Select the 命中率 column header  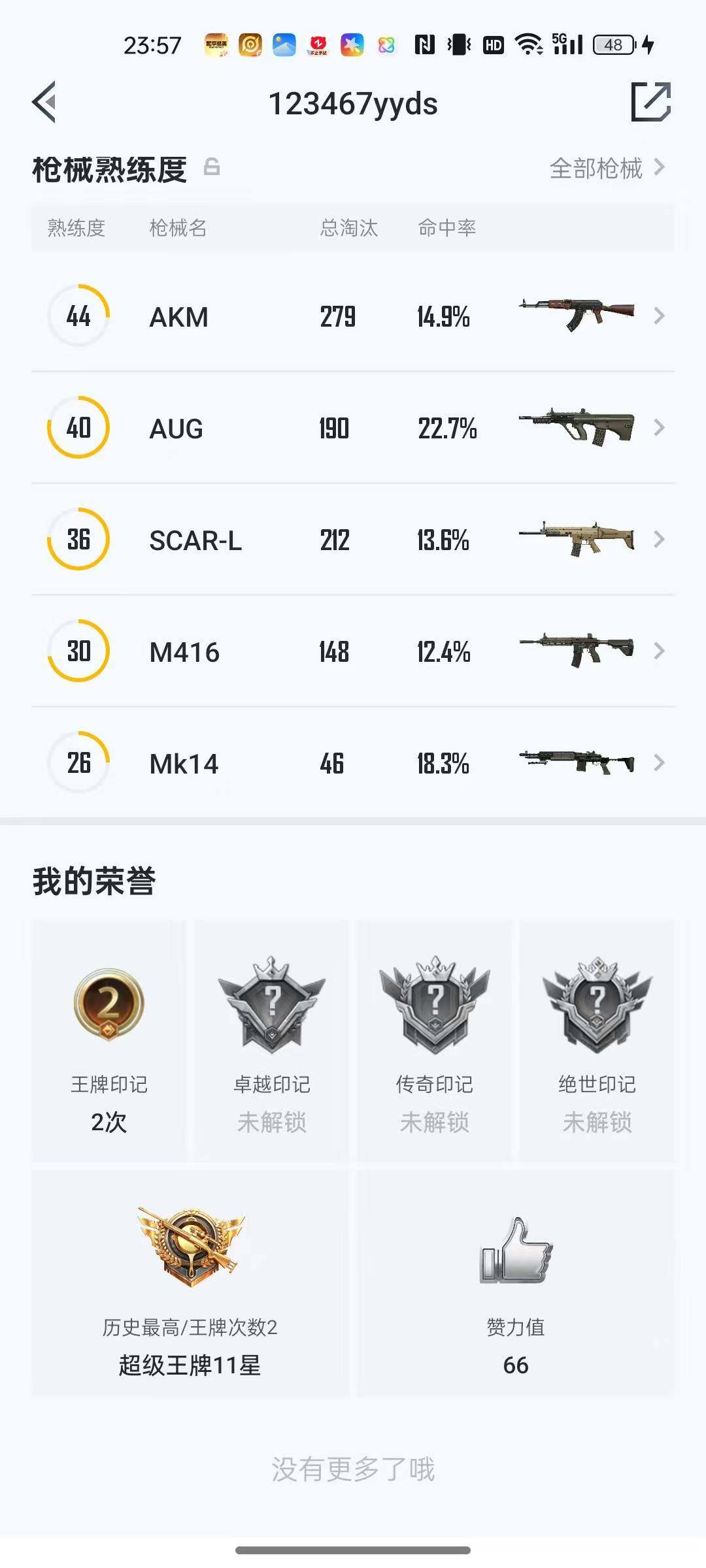pos(447,227)
